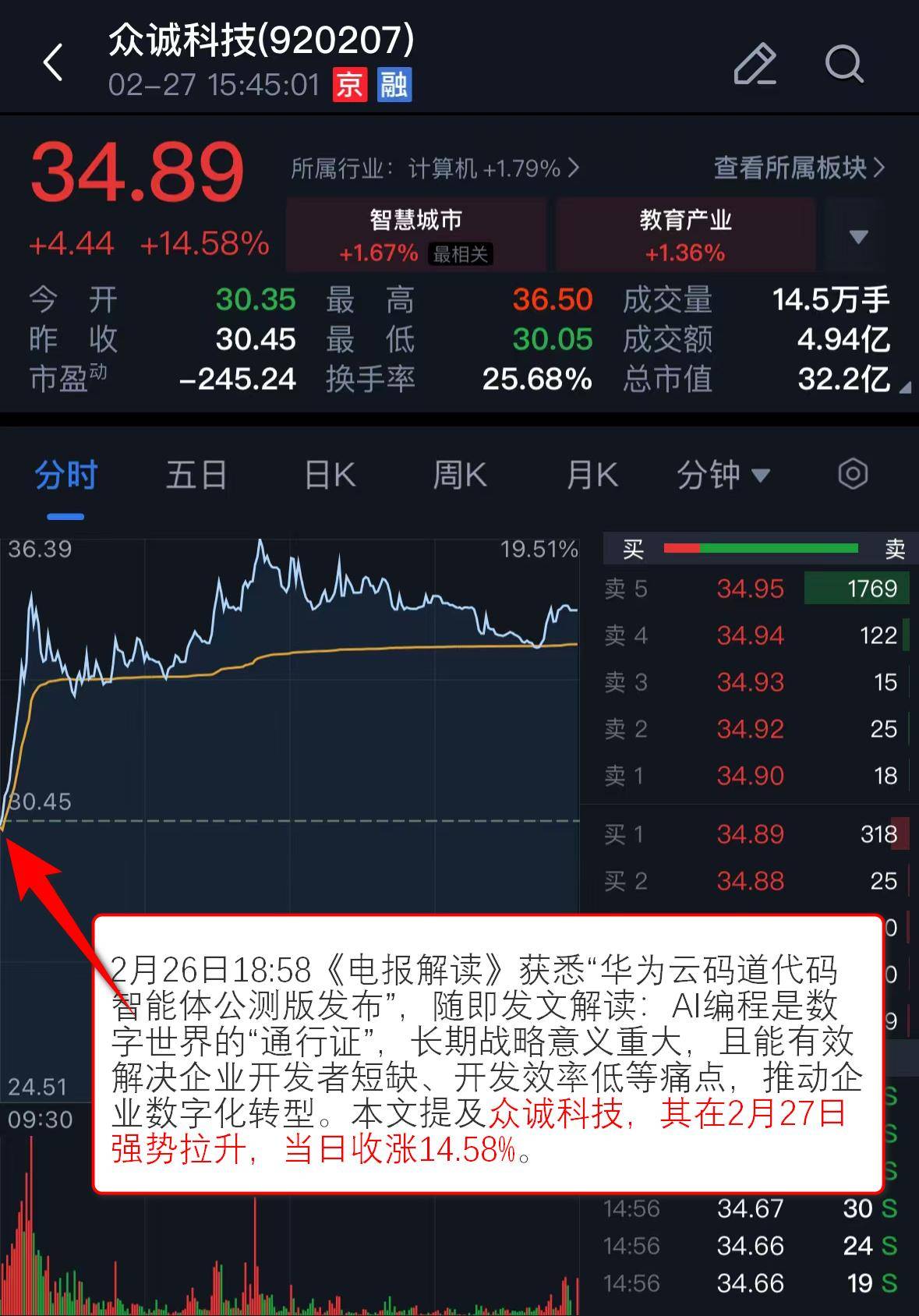Viewport: 919px width, 1316px height.
Task: Switch to the 月K tab
Action: [x=592, y=475]
